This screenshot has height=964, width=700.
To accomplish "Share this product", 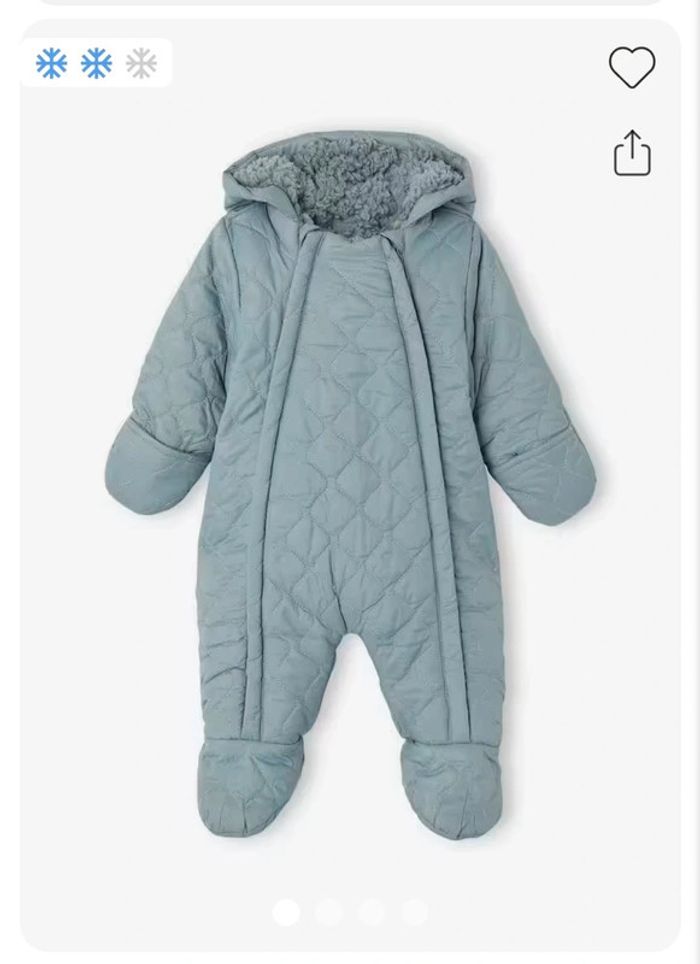I will click(x=632, y=153).
